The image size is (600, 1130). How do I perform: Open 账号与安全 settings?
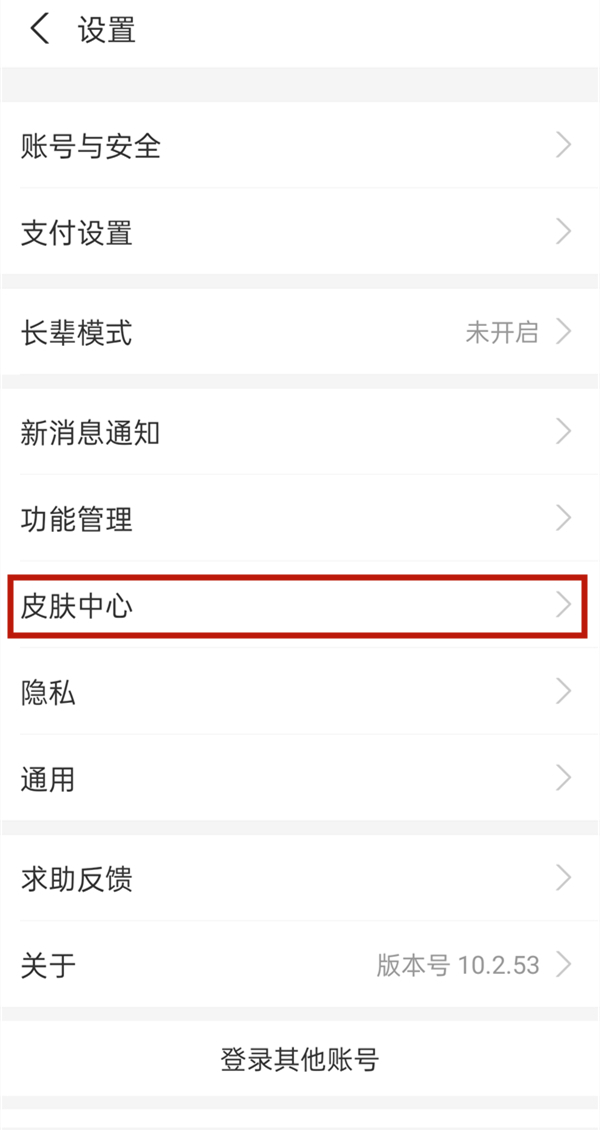click(x=300, y=147)
